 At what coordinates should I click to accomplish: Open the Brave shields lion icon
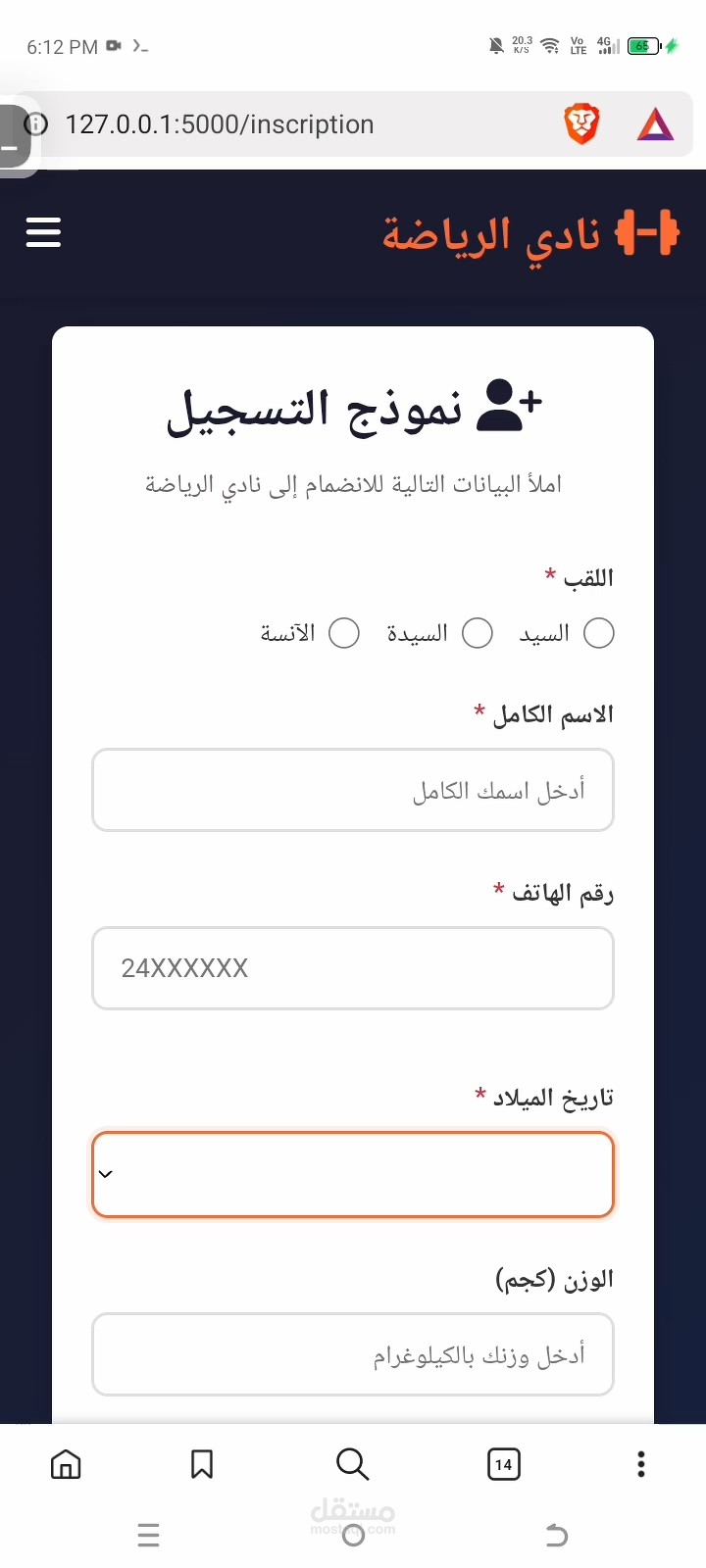(581, 124)
